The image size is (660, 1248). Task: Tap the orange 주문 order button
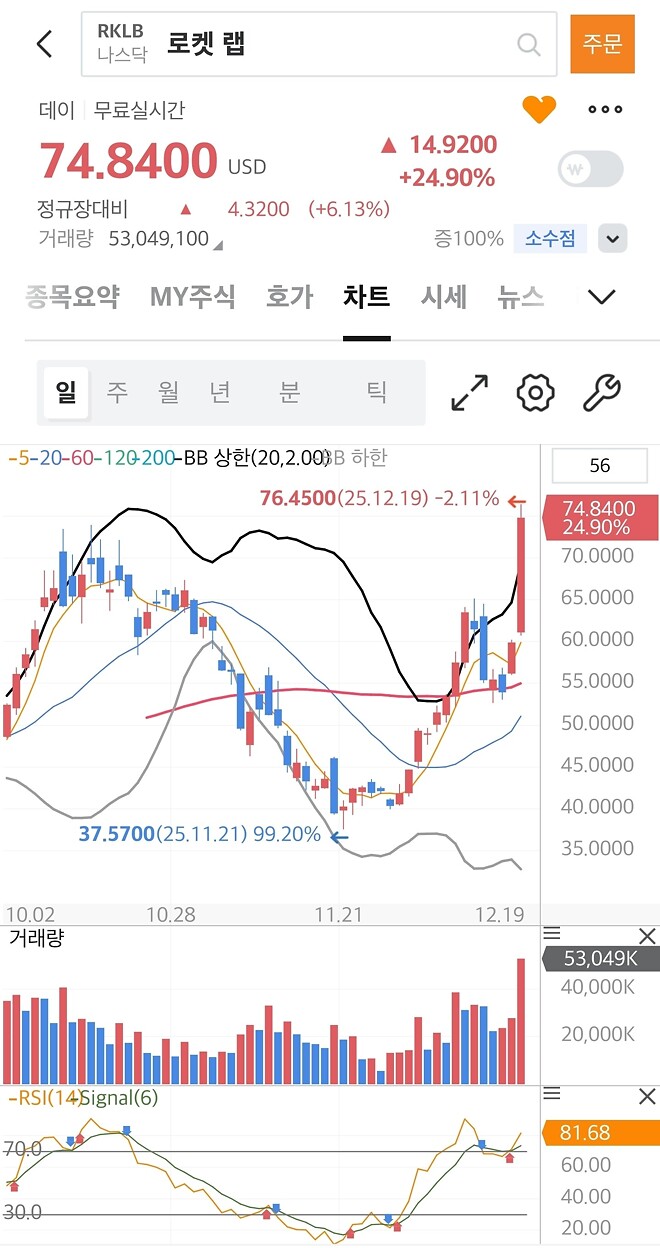pos(602,44)
